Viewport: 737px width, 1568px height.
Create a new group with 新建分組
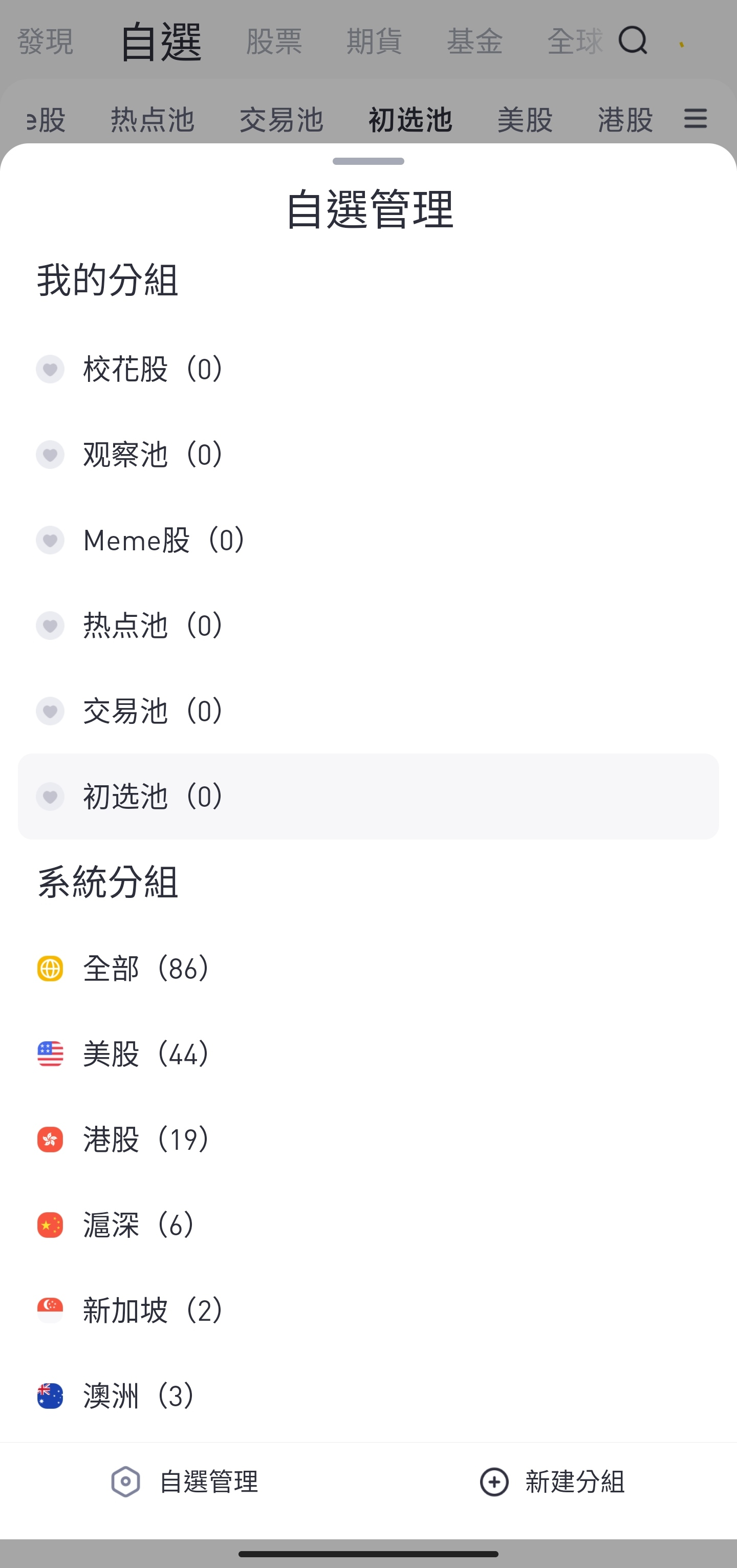[552, 1481]
